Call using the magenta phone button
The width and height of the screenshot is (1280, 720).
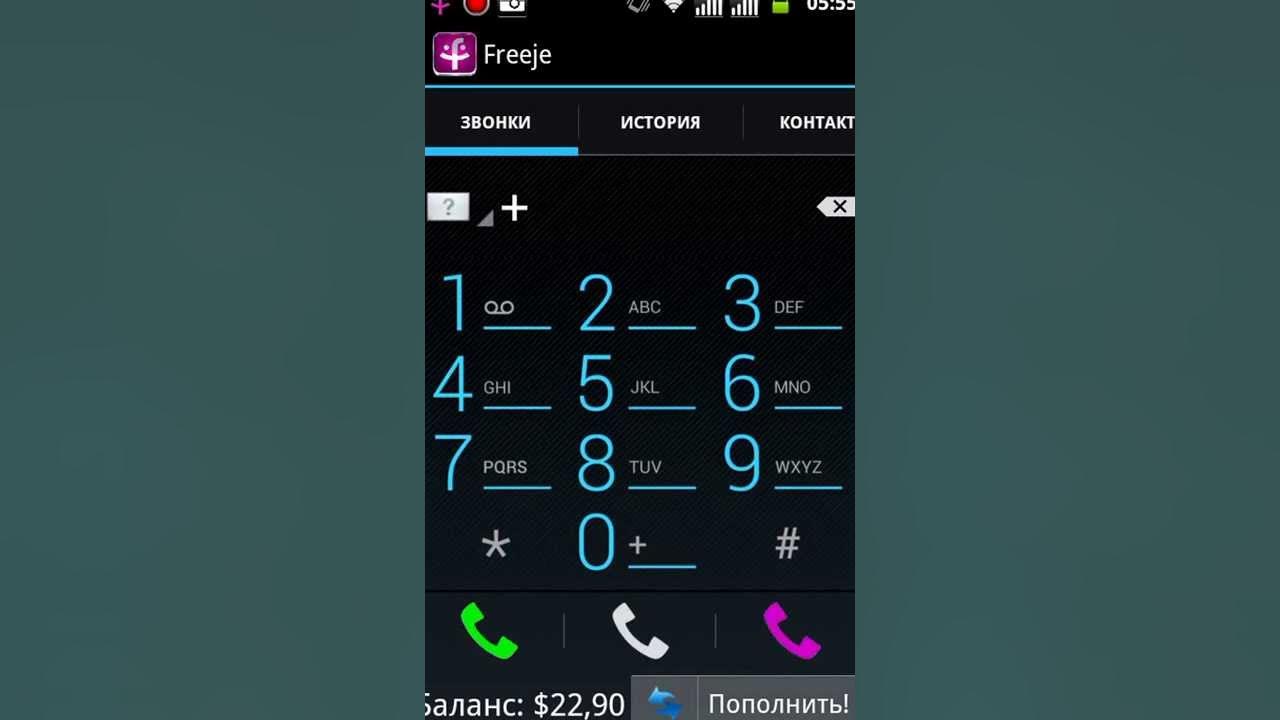click(791, 631)
